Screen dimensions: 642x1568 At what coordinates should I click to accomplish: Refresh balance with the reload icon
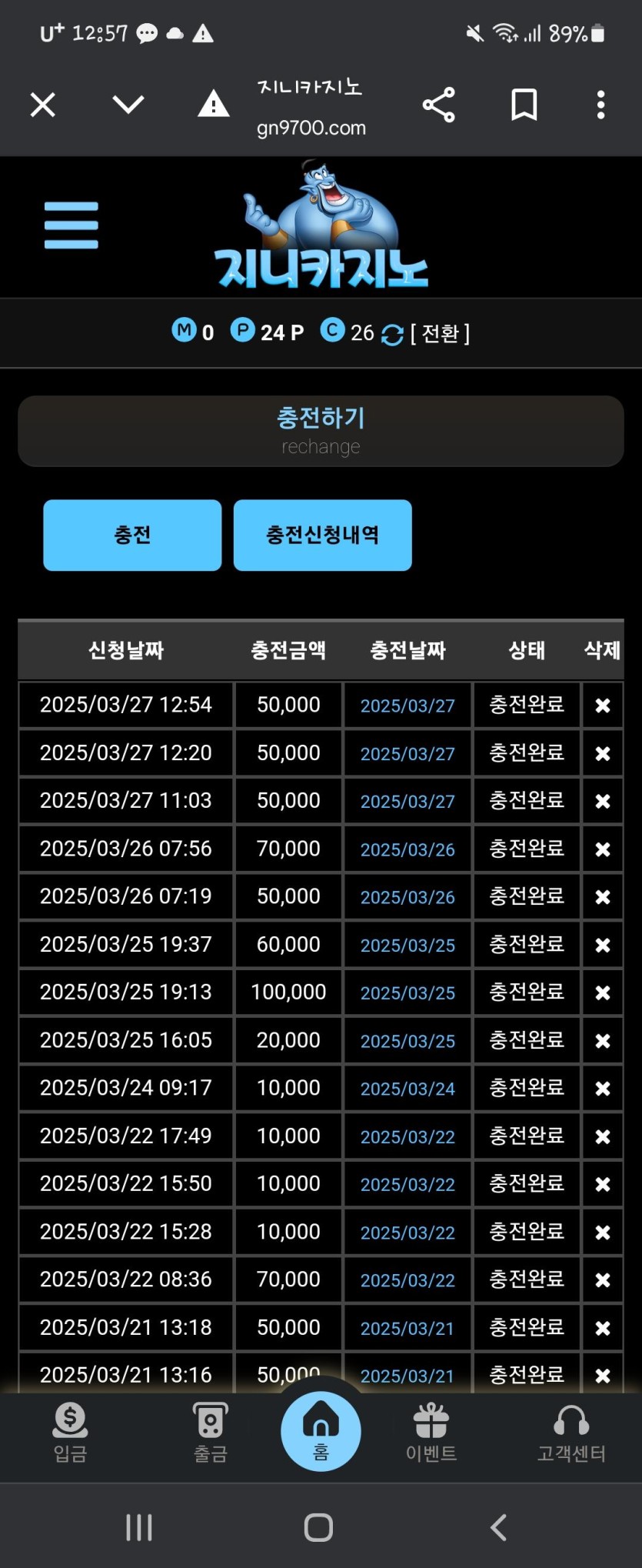[392, 335]
